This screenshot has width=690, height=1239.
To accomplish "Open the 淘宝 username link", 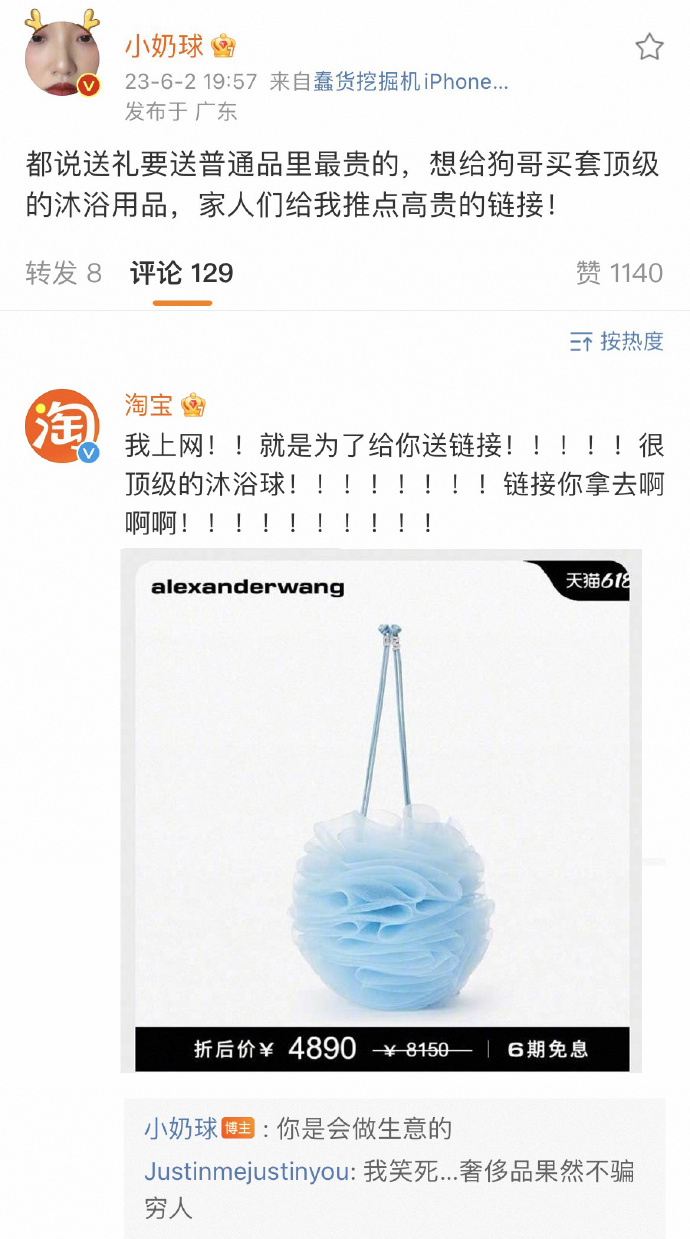I will (x=148, y=405).
